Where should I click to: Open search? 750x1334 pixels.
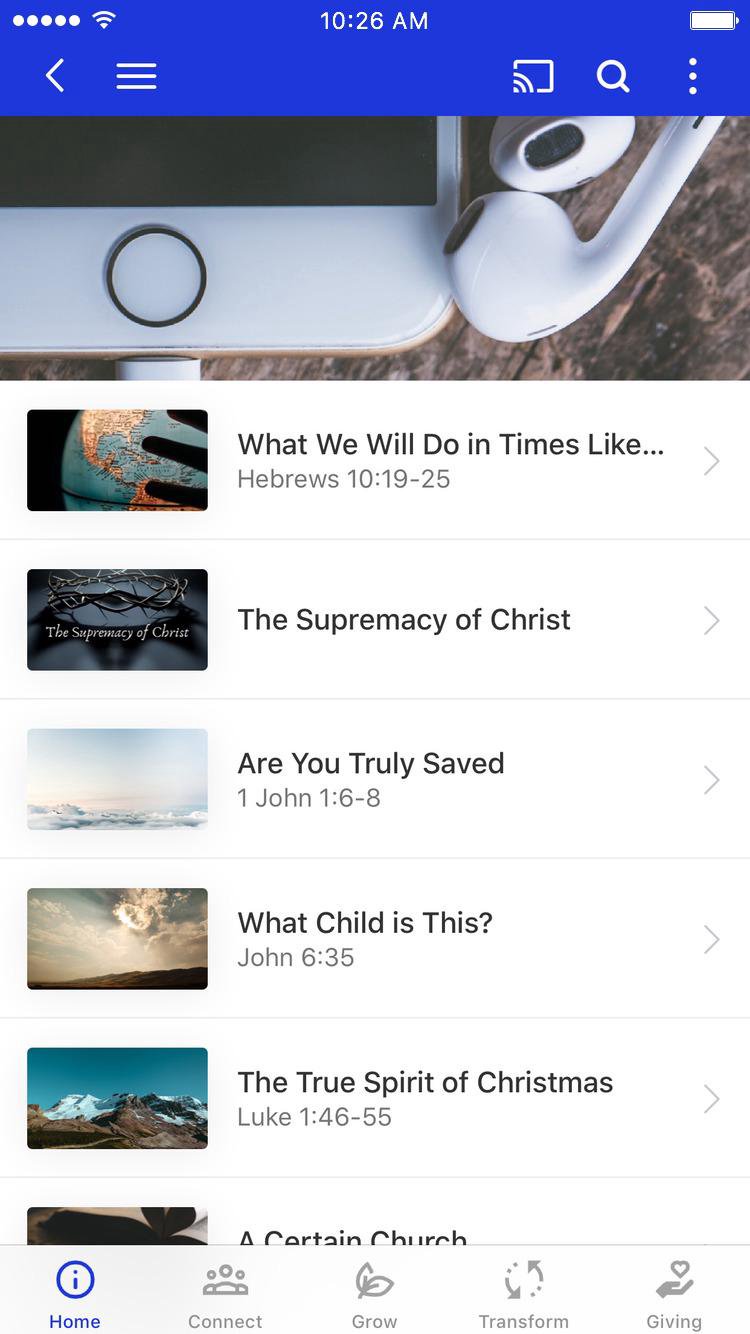pos(613,76)
